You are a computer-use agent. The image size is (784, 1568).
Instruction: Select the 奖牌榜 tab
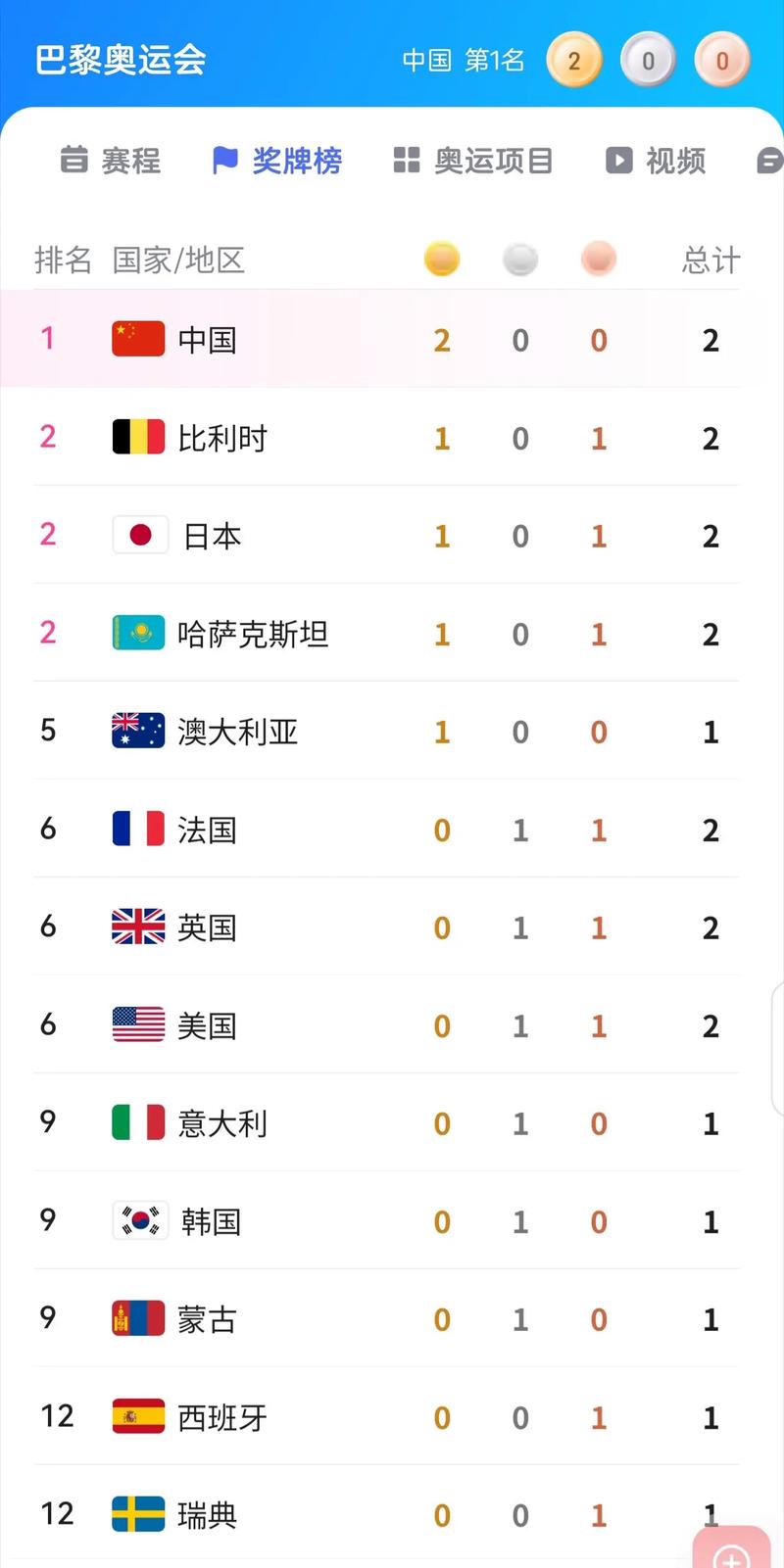[x=277, y=160]
